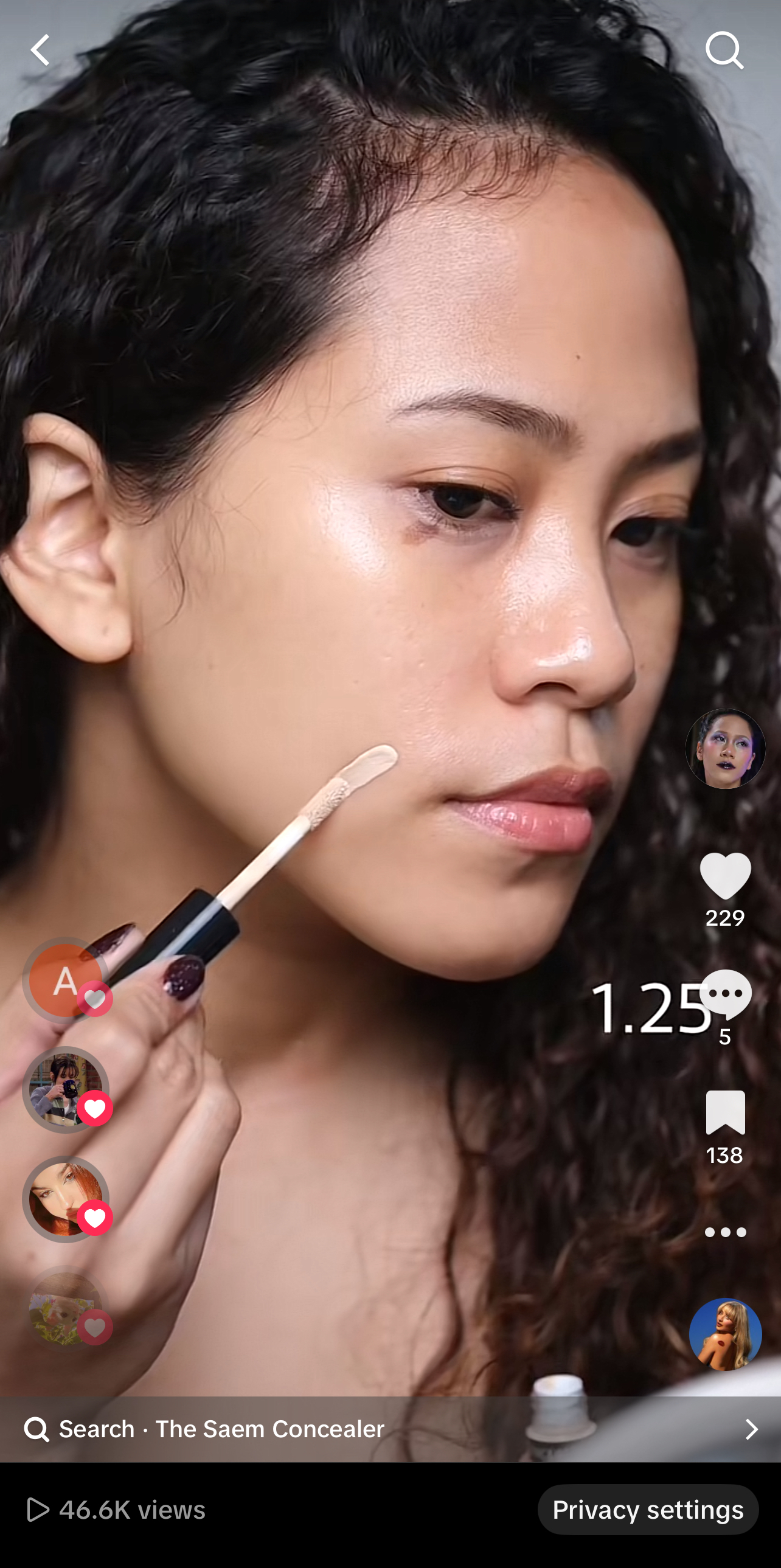Image resolution: width=781 pixels, height=1568 pixels.
Task: Open the comments on this video
Action: coord(724,994)
